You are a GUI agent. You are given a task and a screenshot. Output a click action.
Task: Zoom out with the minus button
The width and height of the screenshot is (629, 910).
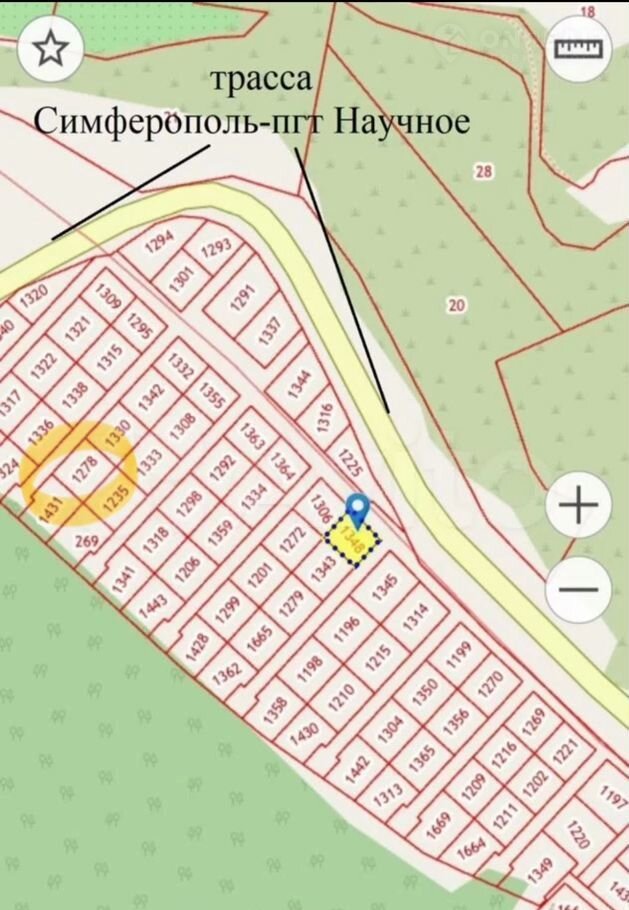pos(578,588)
